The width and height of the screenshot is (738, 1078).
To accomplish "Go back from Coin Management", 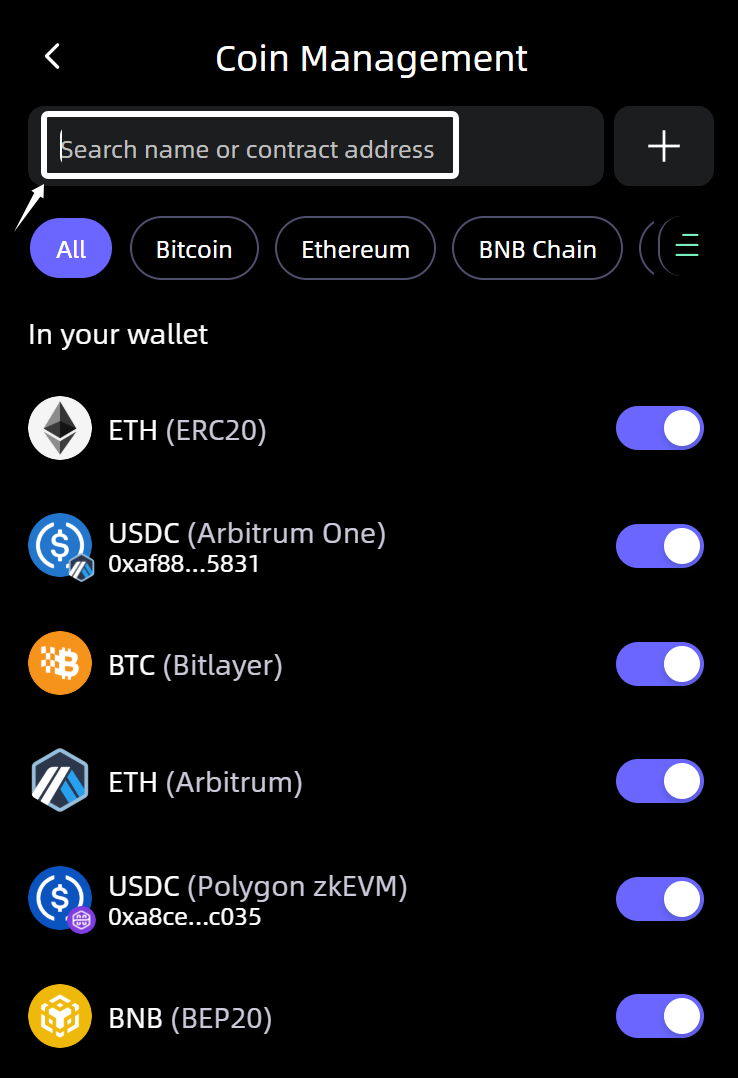I will [x=53, y=57].
